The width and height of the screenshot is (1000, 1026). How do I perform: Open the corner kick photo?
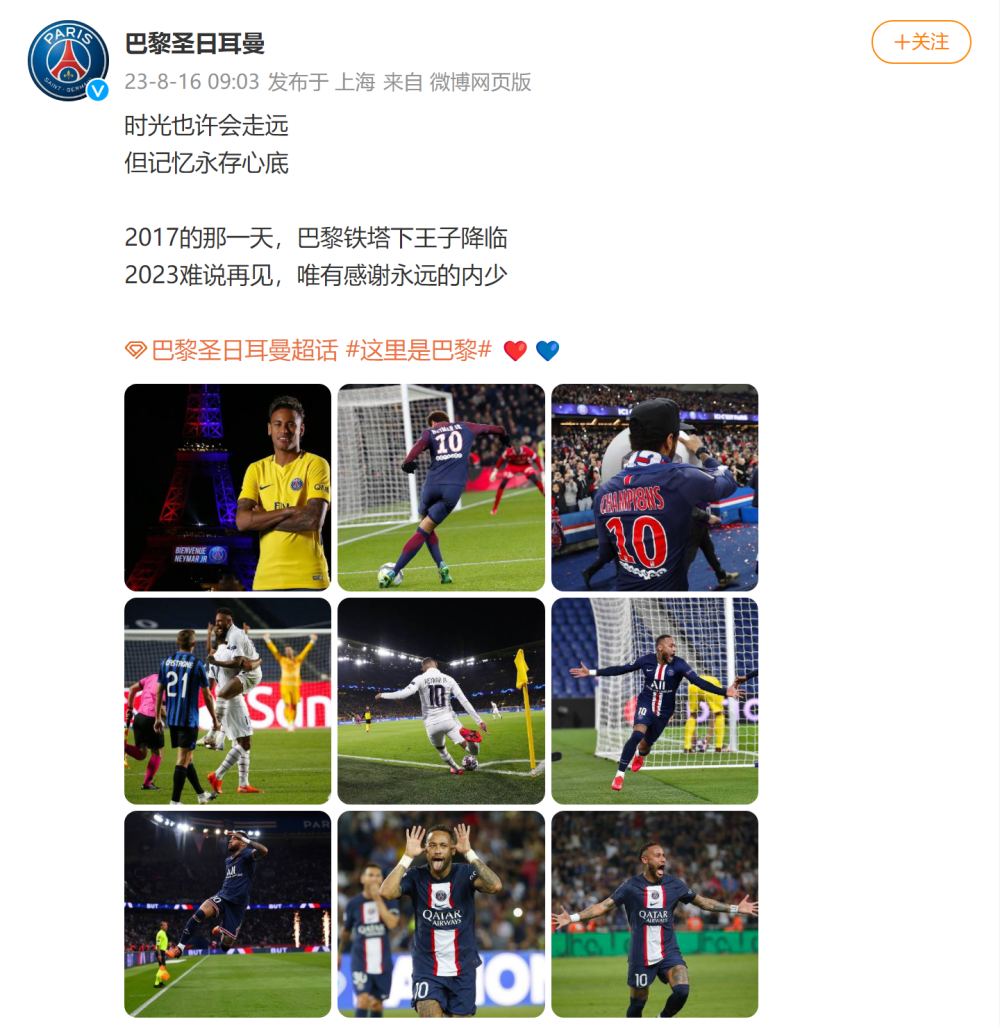(441, 701)
